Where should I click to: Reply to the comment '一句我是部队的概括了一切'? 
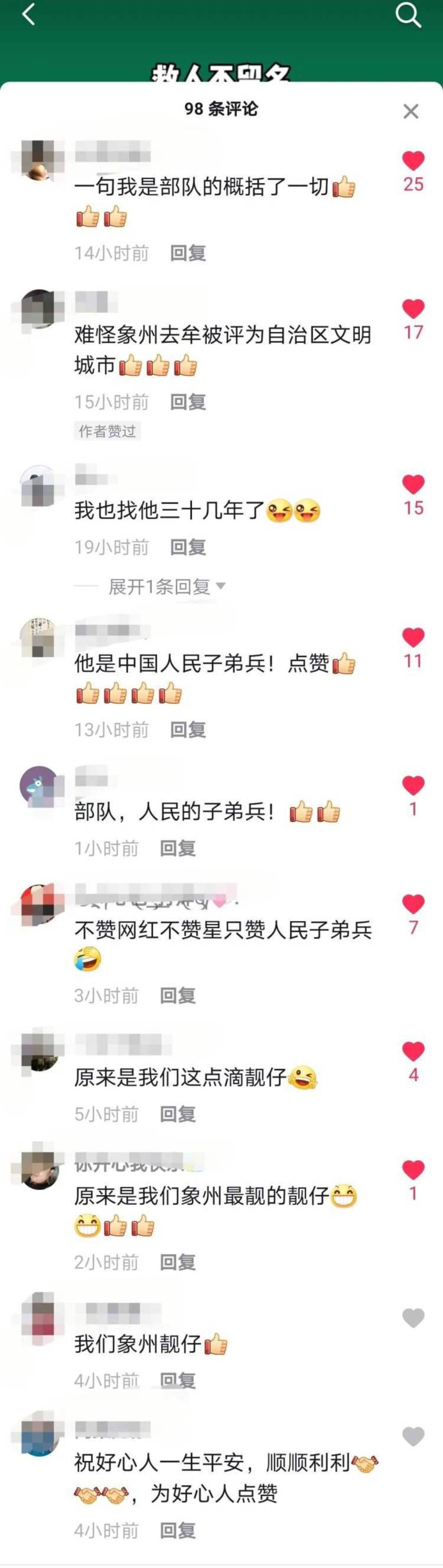click(x=187, y=253)
